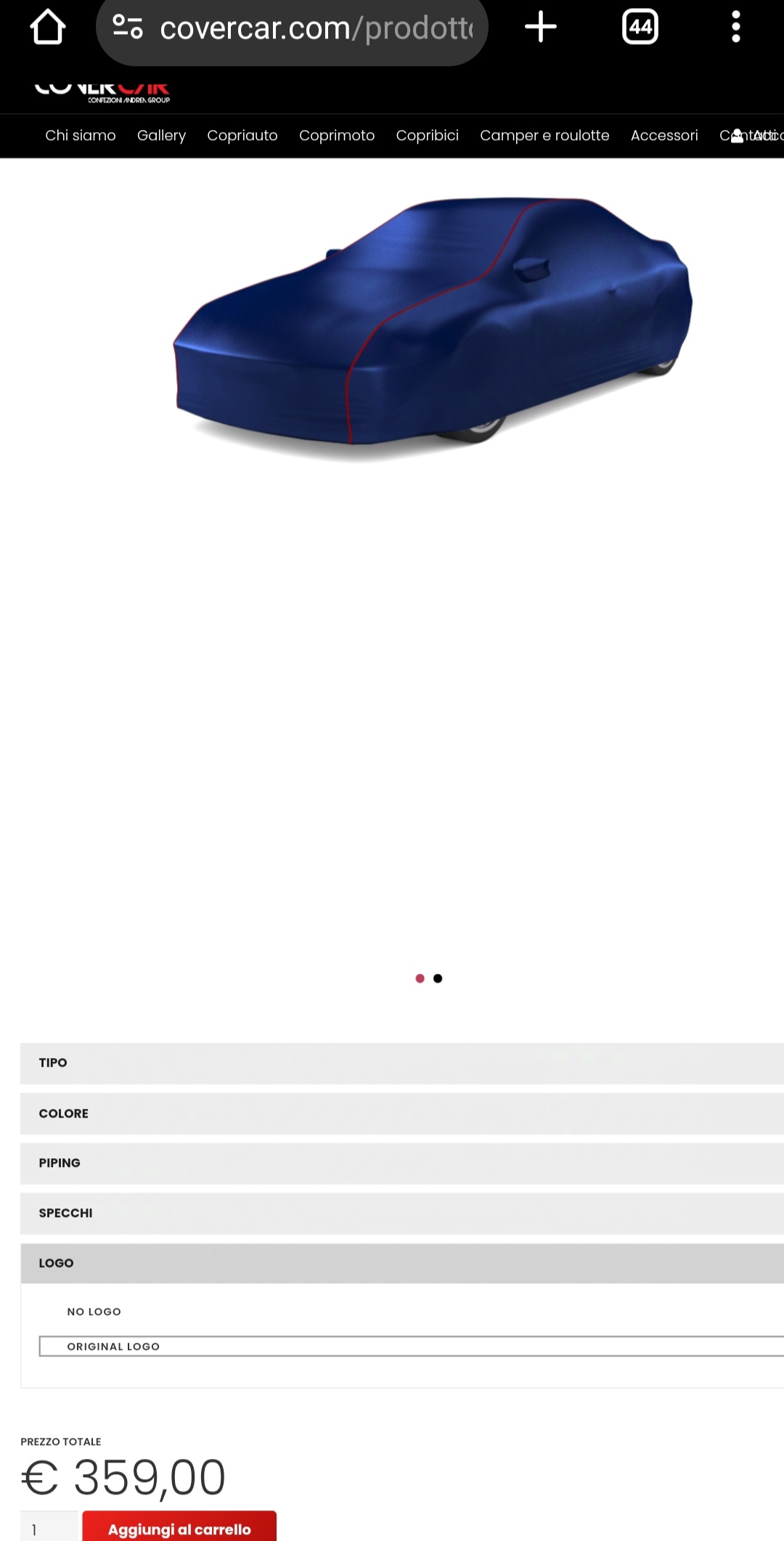Open the browser overflow menu

click(x=735, y=28)
